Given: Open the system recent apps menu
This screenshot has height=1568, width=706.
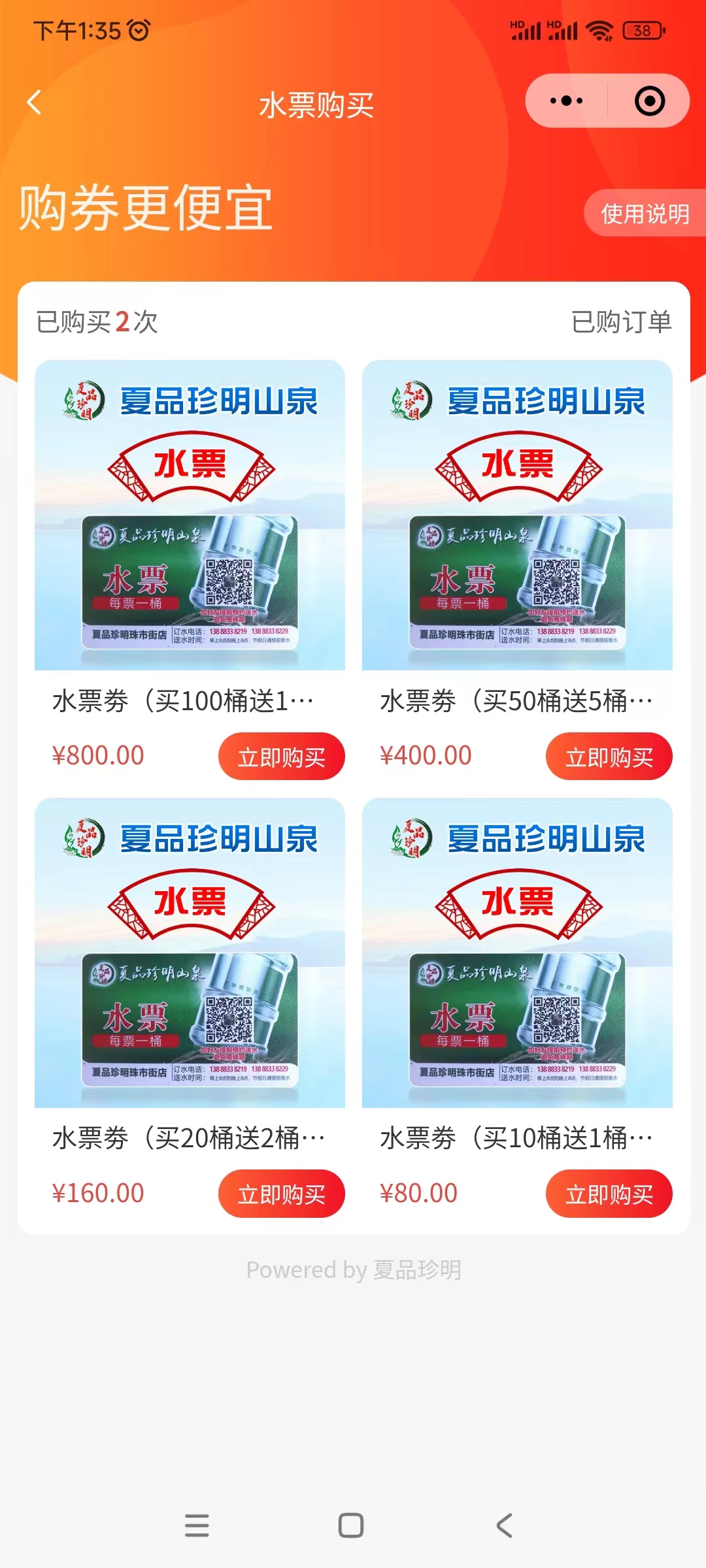Looking at the screenshot, I should coord(197,1526).
